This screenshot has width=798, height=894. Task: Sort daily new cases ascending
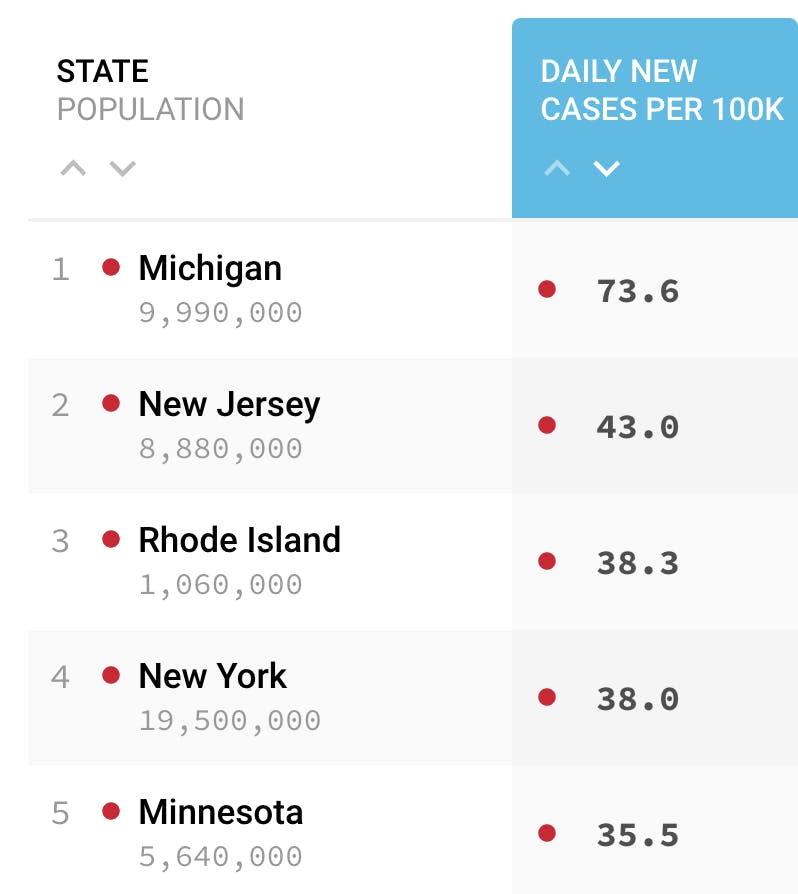[x=557, y=168]
